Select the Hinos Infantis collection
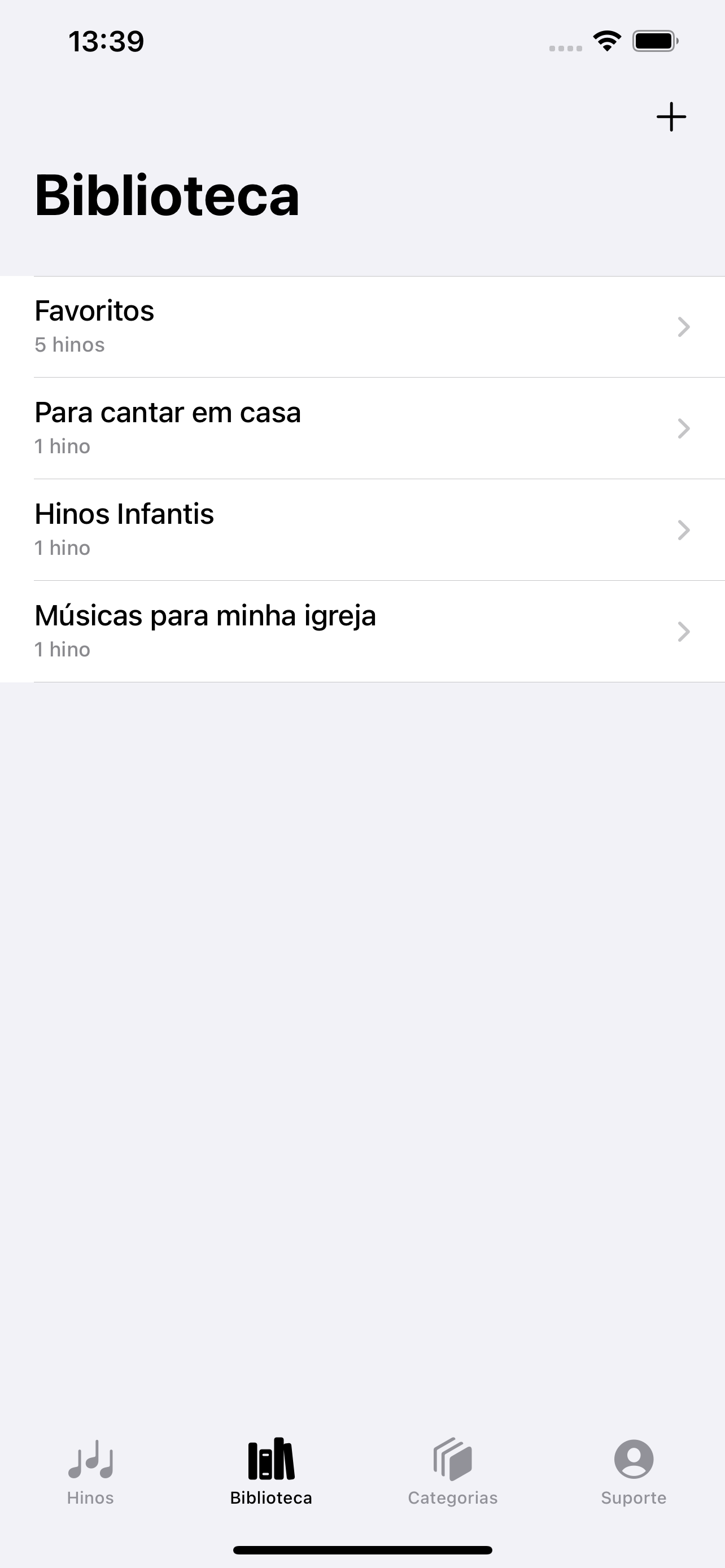725x1568 pixels. [x=362, y=530]
